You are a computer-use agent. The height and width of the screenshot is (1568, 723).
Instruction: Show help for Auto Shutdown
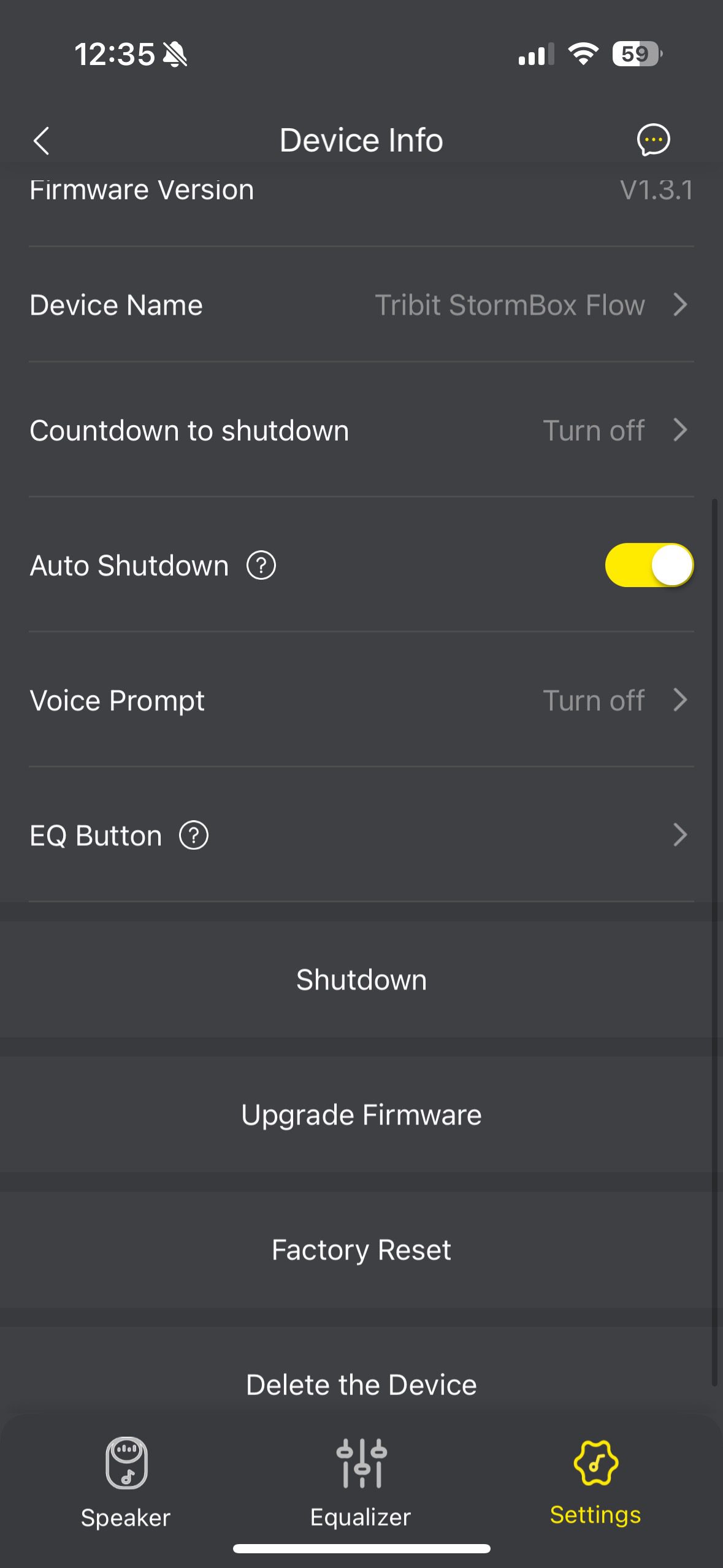tap(261, 565)
